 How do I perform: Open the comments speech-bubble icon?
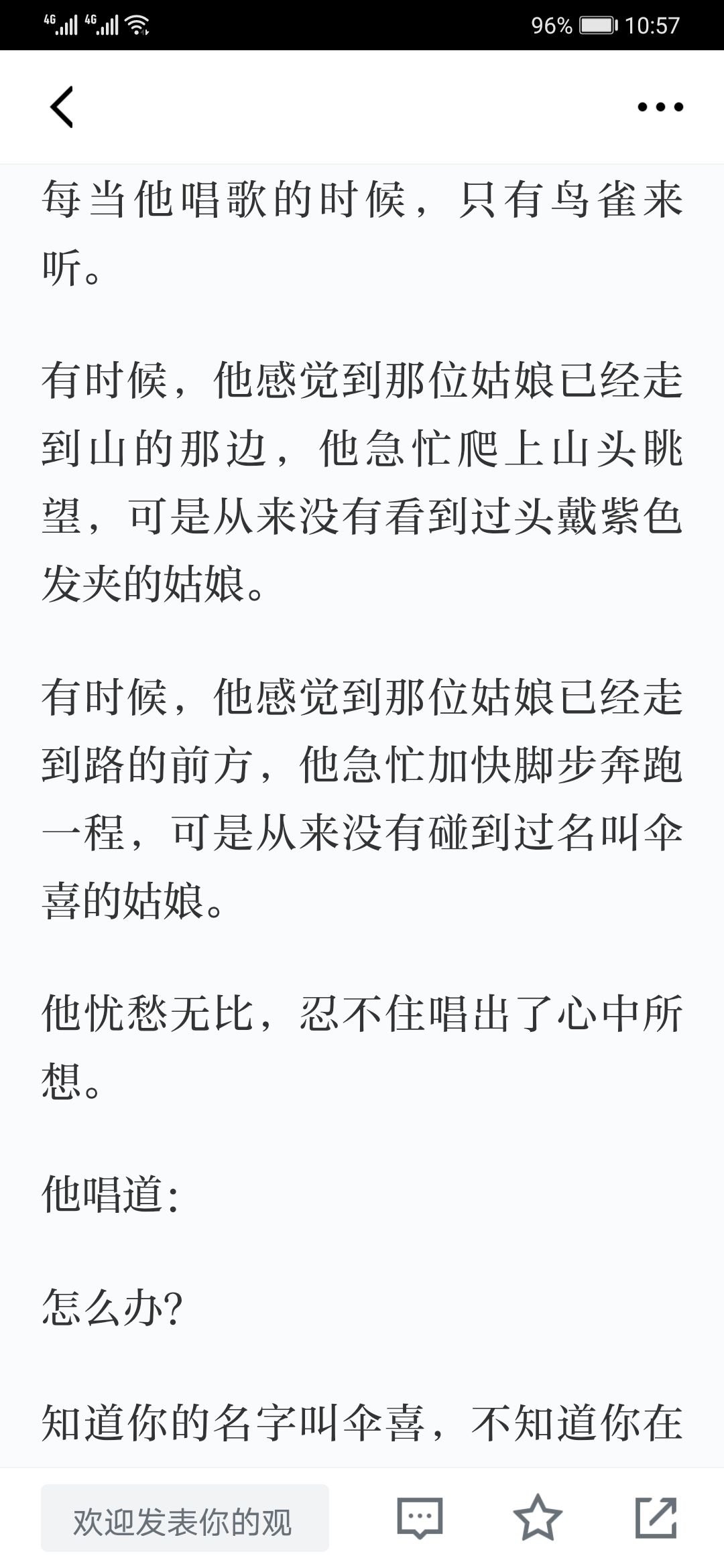[420, 1518]
